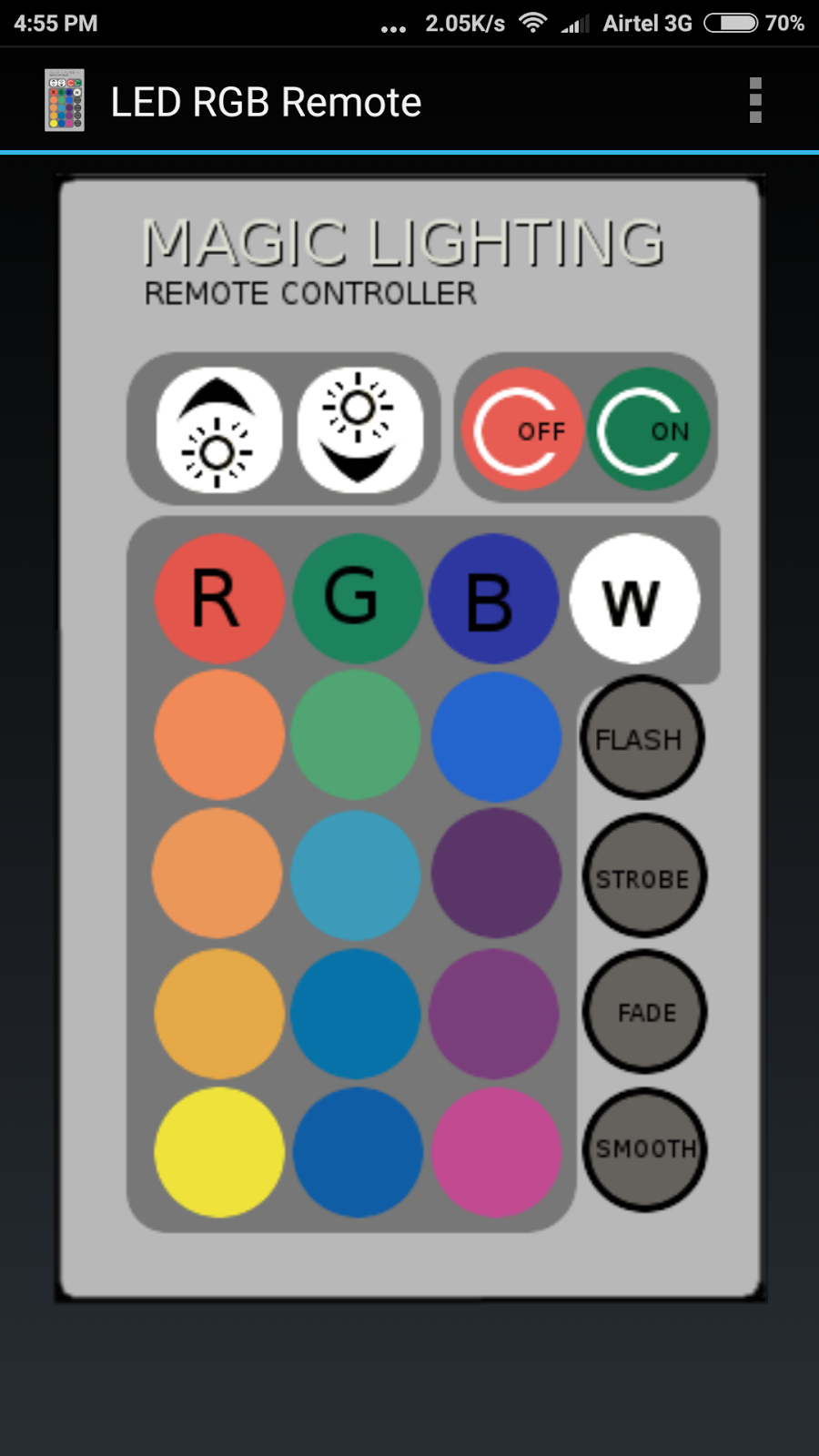
Task: Select the pink color swatch
Action: click(x=496, y=1151)
